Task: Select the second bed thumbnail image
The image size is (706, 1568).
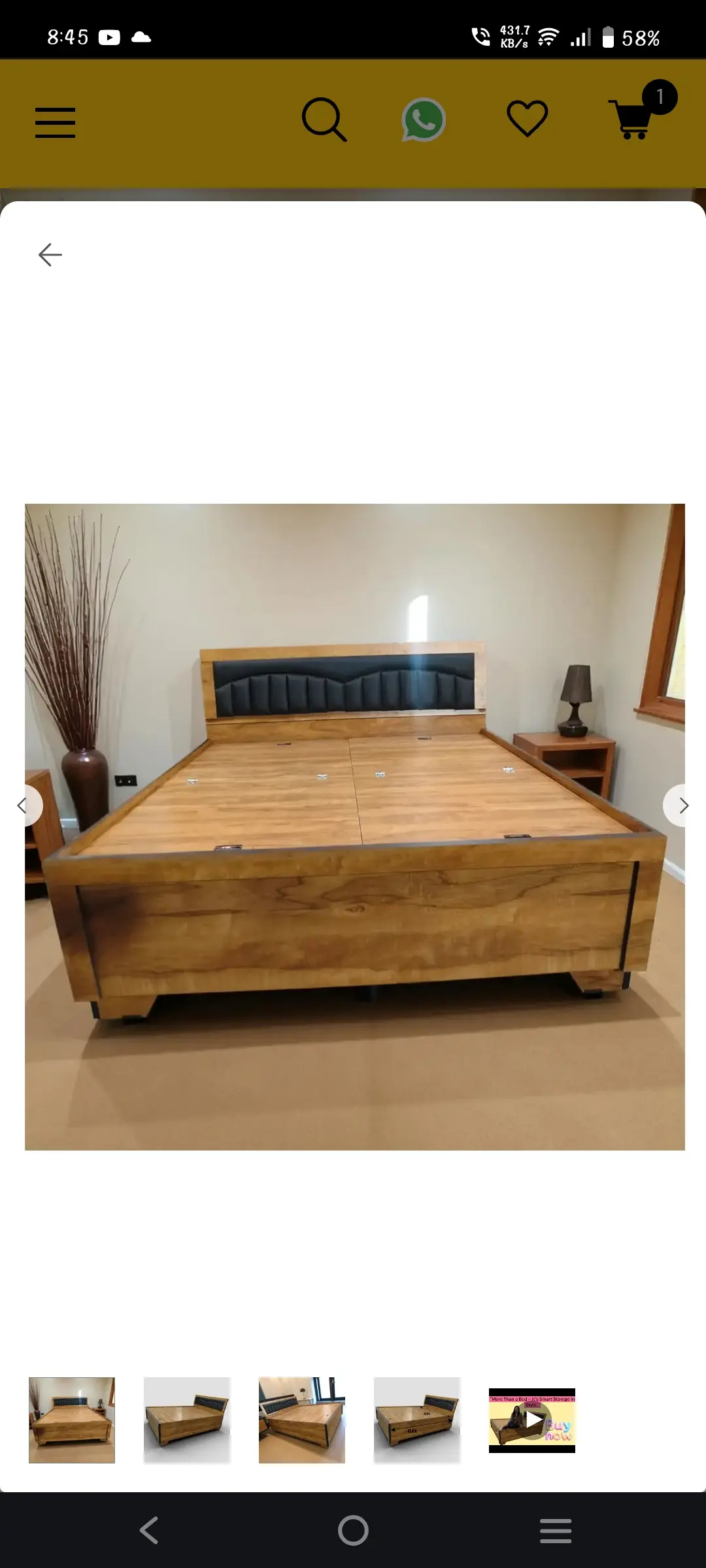Action: 187,1420
